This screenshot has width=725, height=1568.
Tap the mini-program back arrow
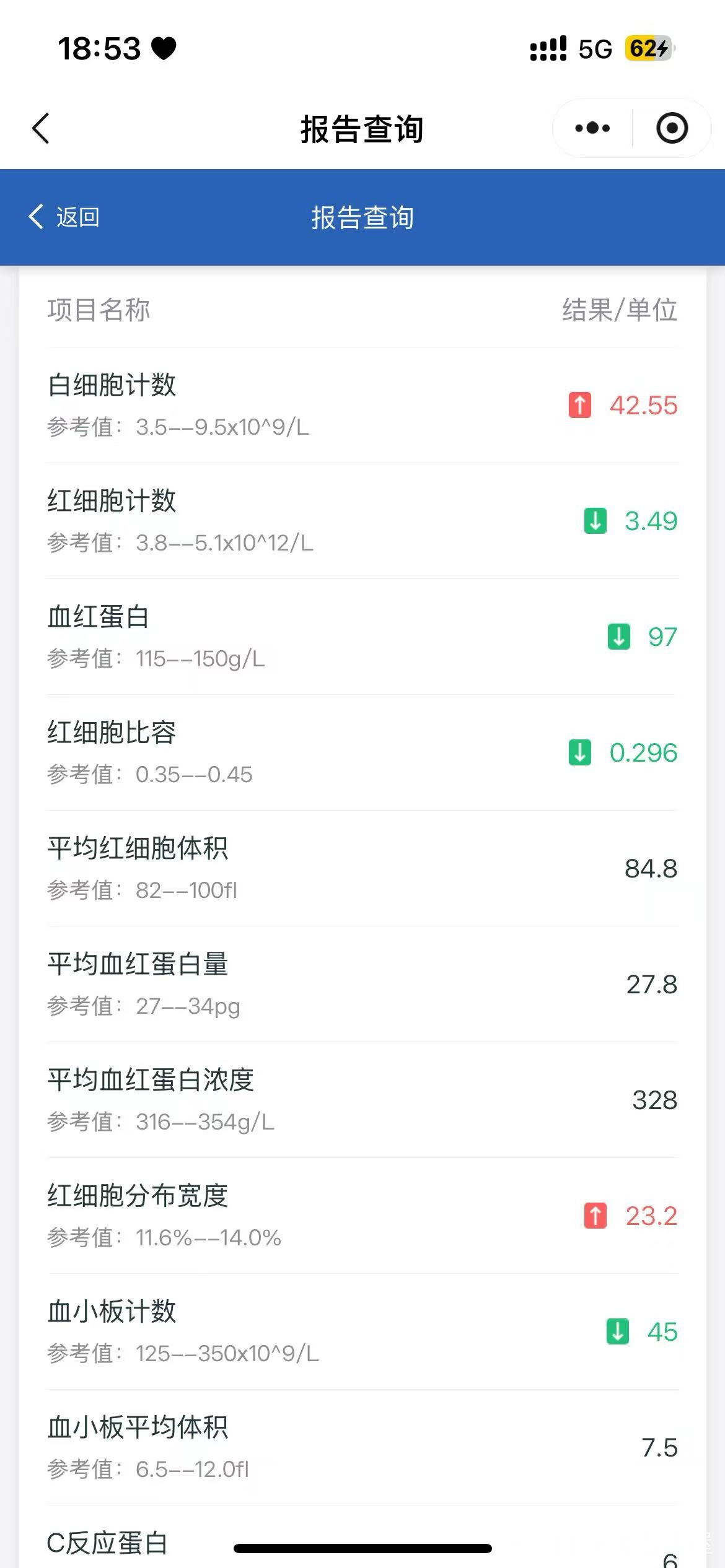click(41, 129)
